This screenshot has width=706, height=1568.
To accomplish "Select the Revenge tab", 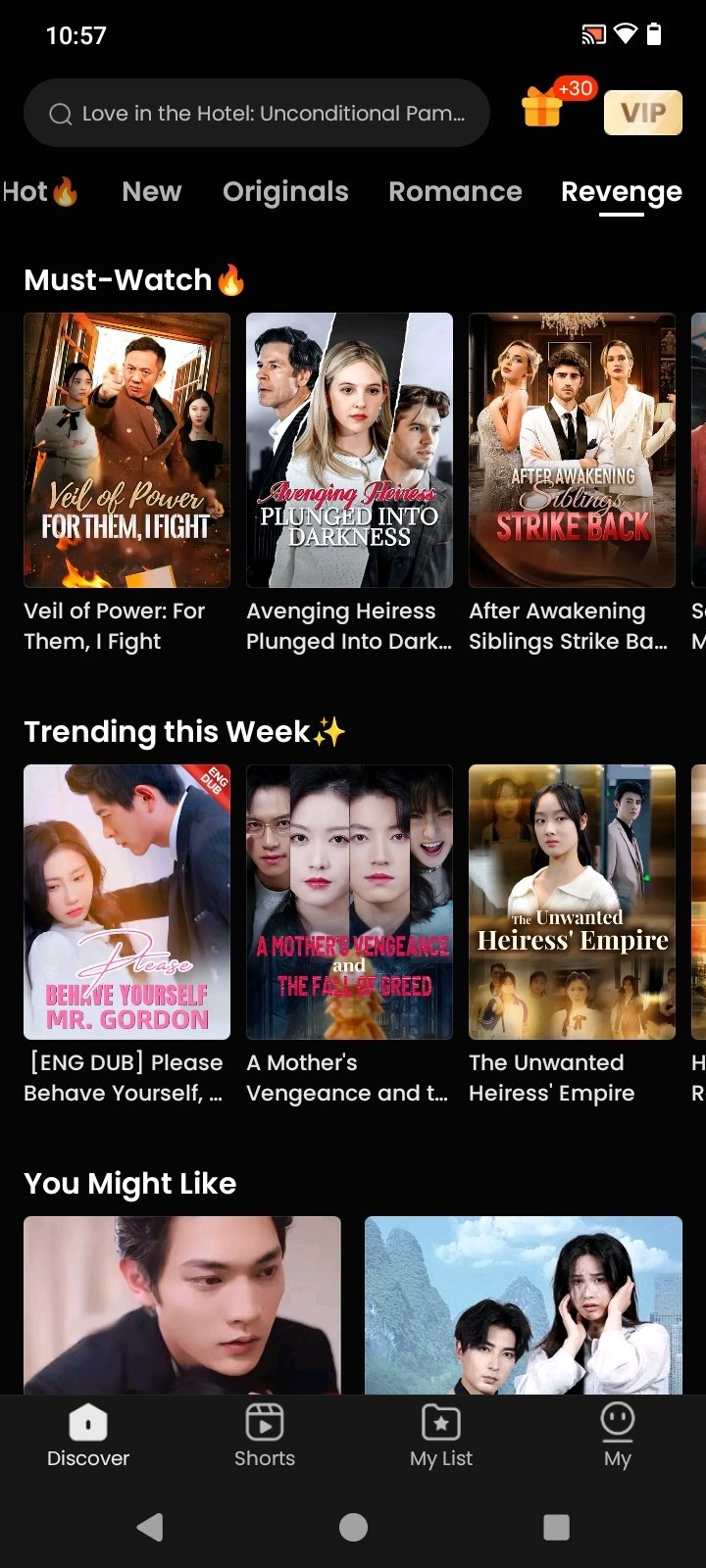I will (x=621, y=192).
